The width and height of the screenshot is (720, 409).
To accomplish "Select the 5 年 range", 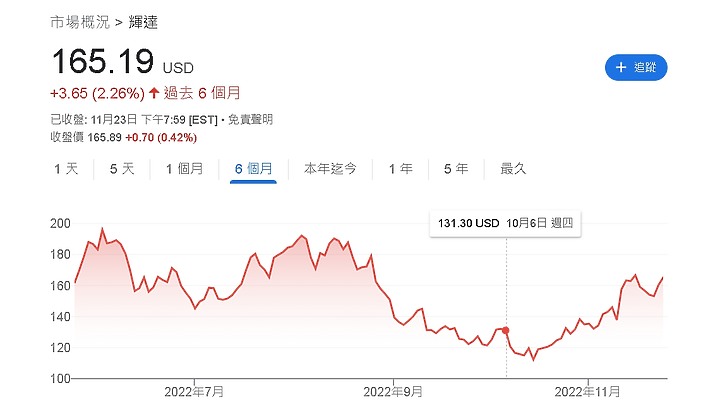I will (456, 169).
